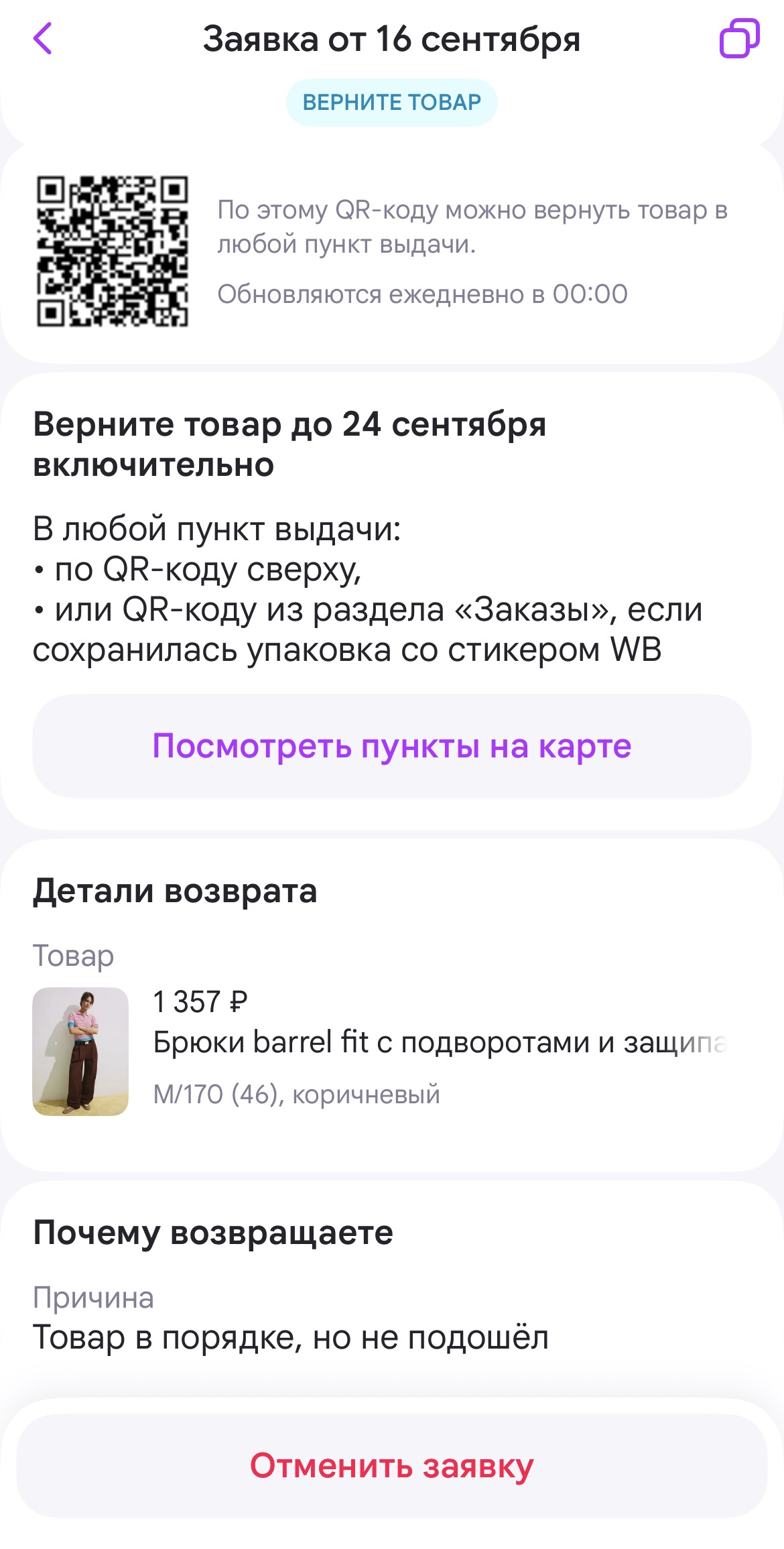Cancel the request with «Отменить заявку»
This screenshot has width=784, height=1549.
coord(392,1465)
